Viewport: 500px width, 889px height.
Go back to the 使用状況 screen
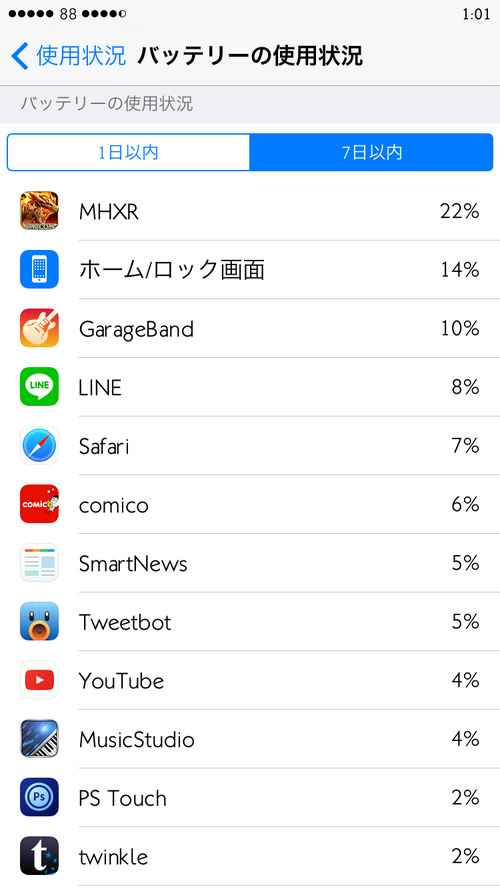[x=68, y=56]
